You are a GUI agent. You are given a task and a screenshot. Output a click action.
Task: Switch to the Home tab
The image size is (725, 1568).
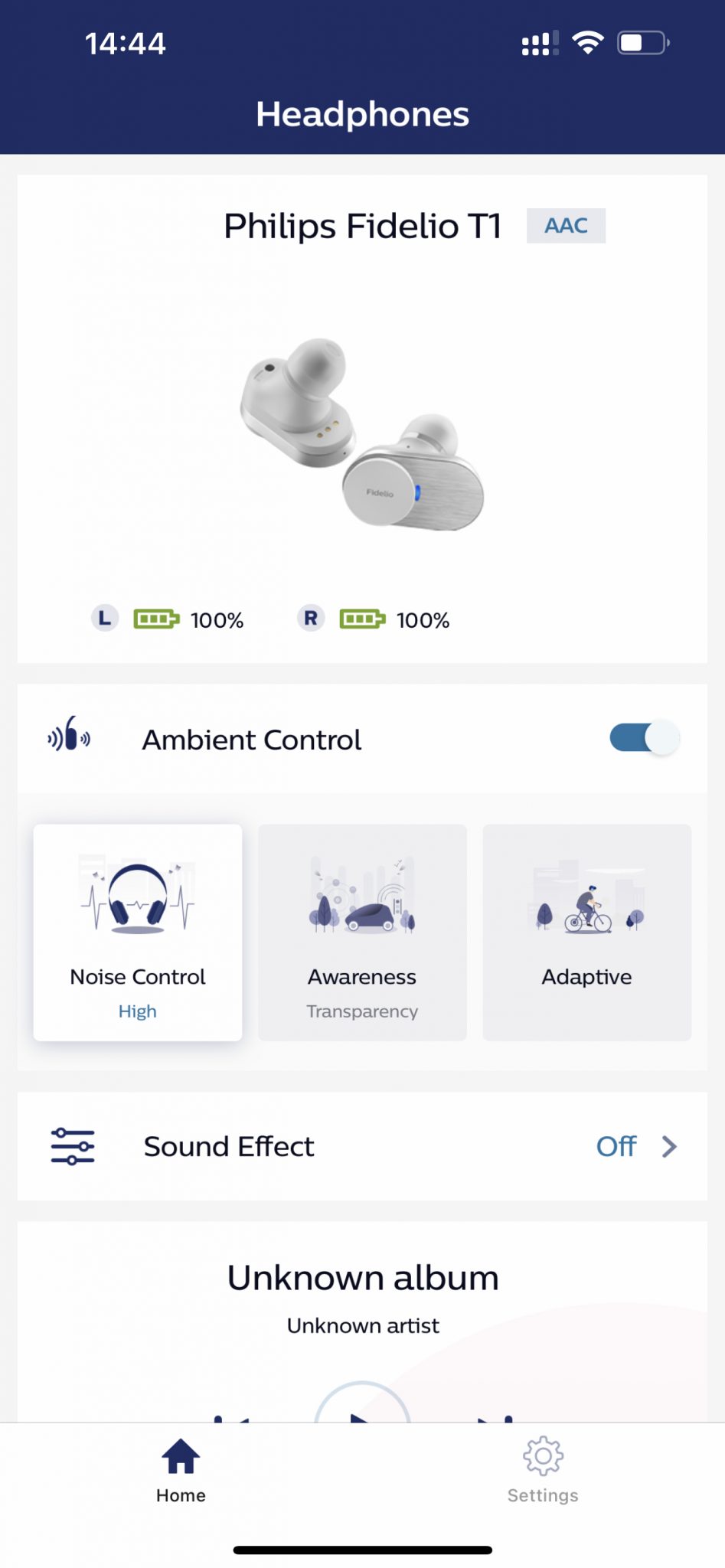(x=181, y=1471)
